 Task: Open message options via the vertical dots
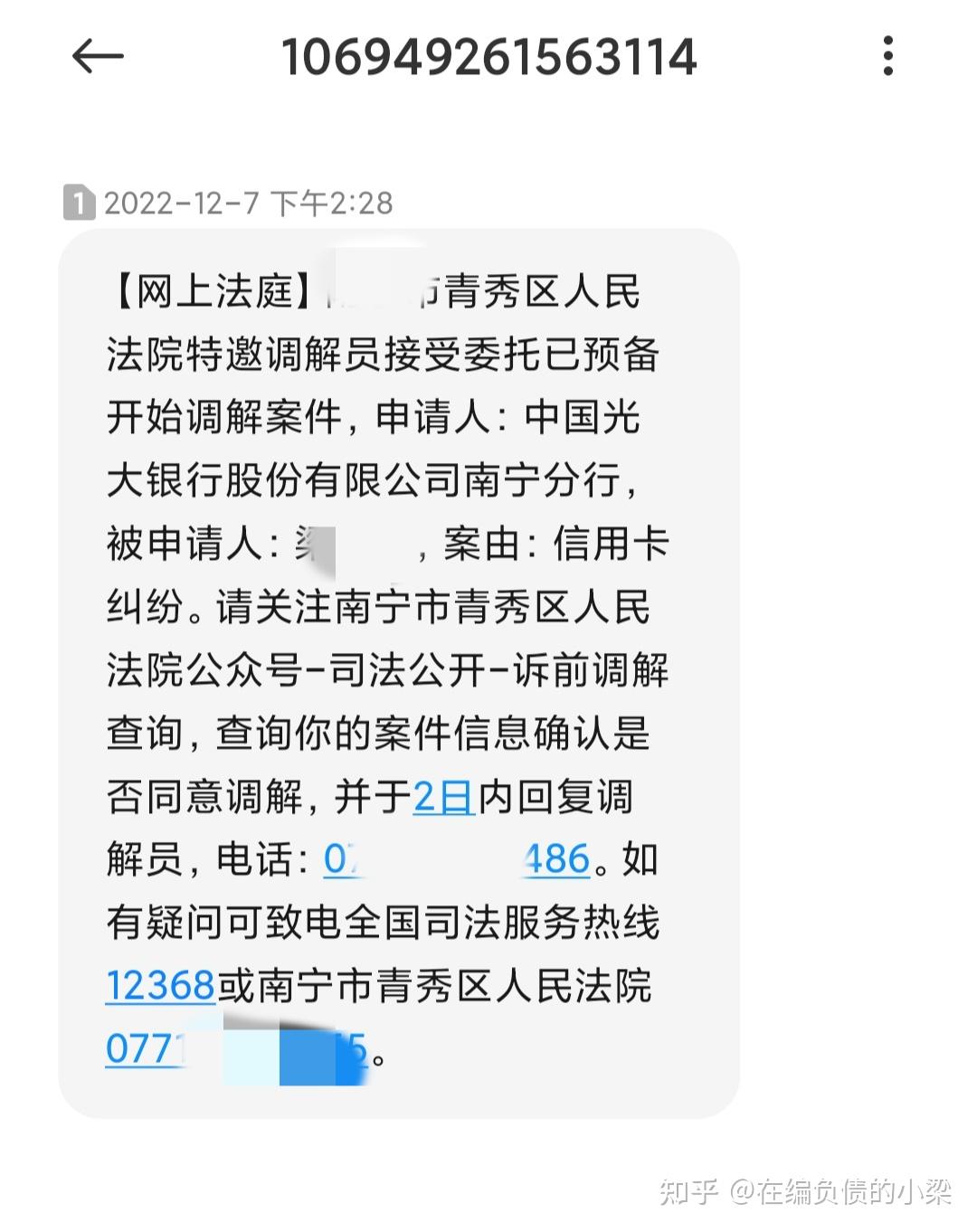(890, 57)
